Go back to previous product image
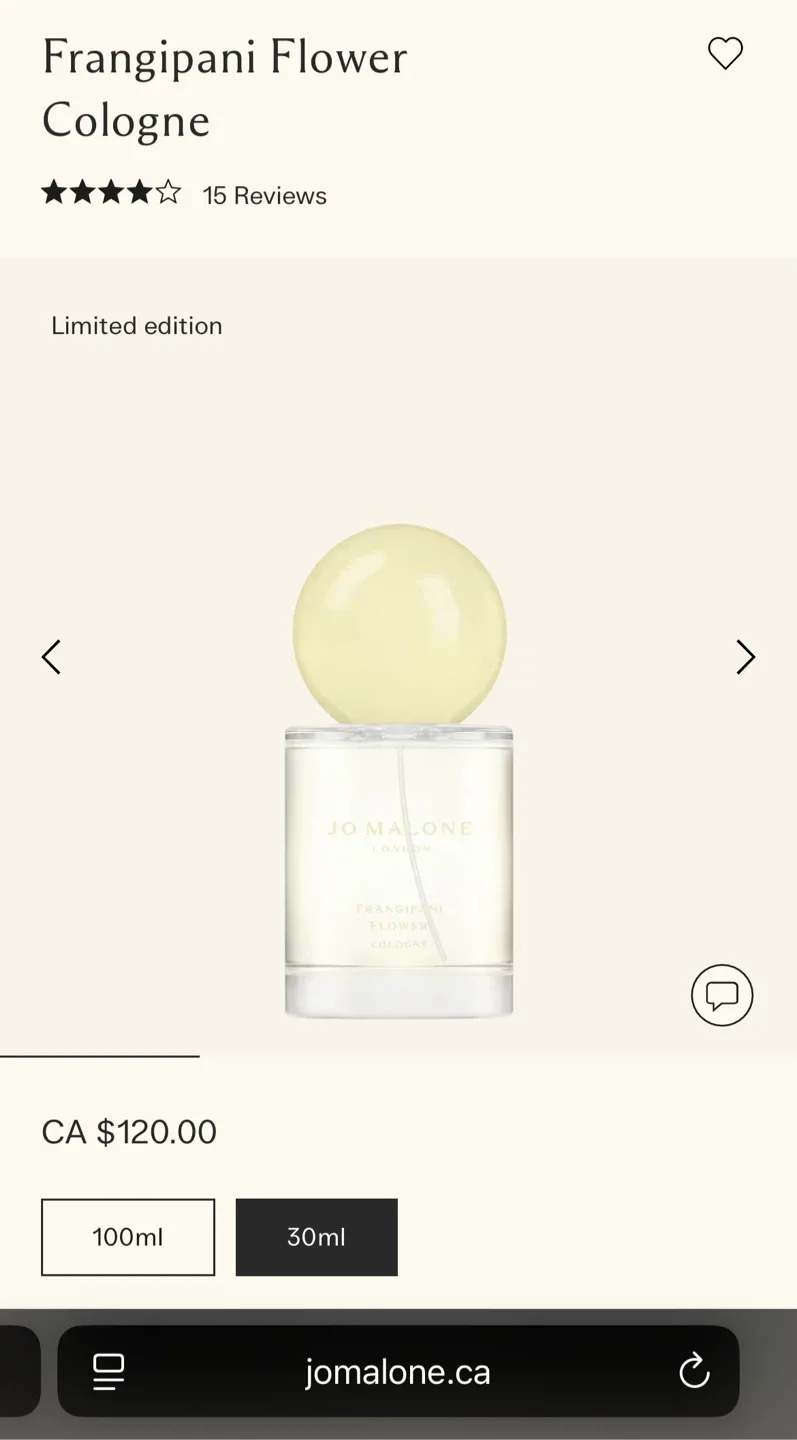 [x=51, y=657]
